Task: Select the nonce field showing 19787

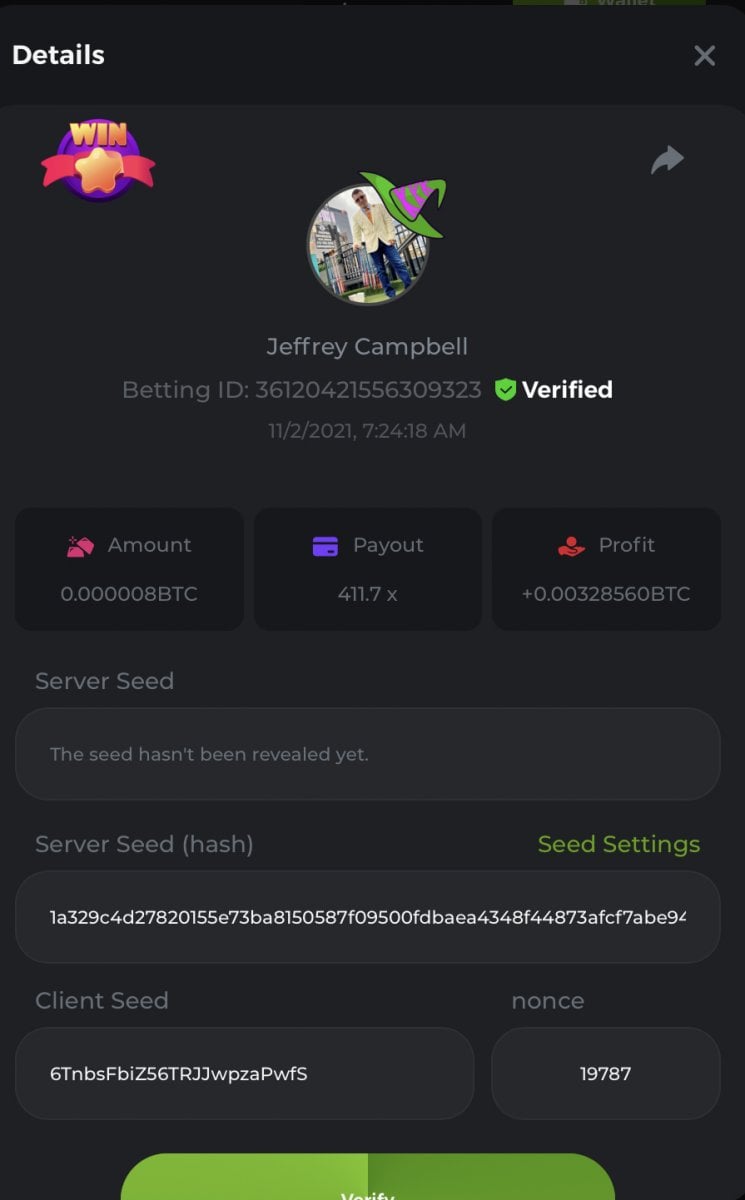Action: [605, 1074]
